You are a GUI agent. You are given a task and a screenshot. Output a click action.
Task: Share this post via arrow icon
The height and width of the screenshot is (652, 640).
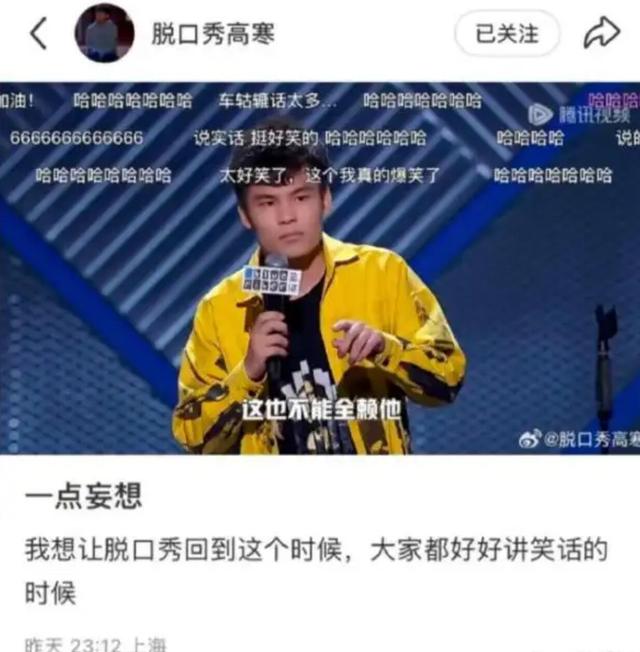click(602, 34)
